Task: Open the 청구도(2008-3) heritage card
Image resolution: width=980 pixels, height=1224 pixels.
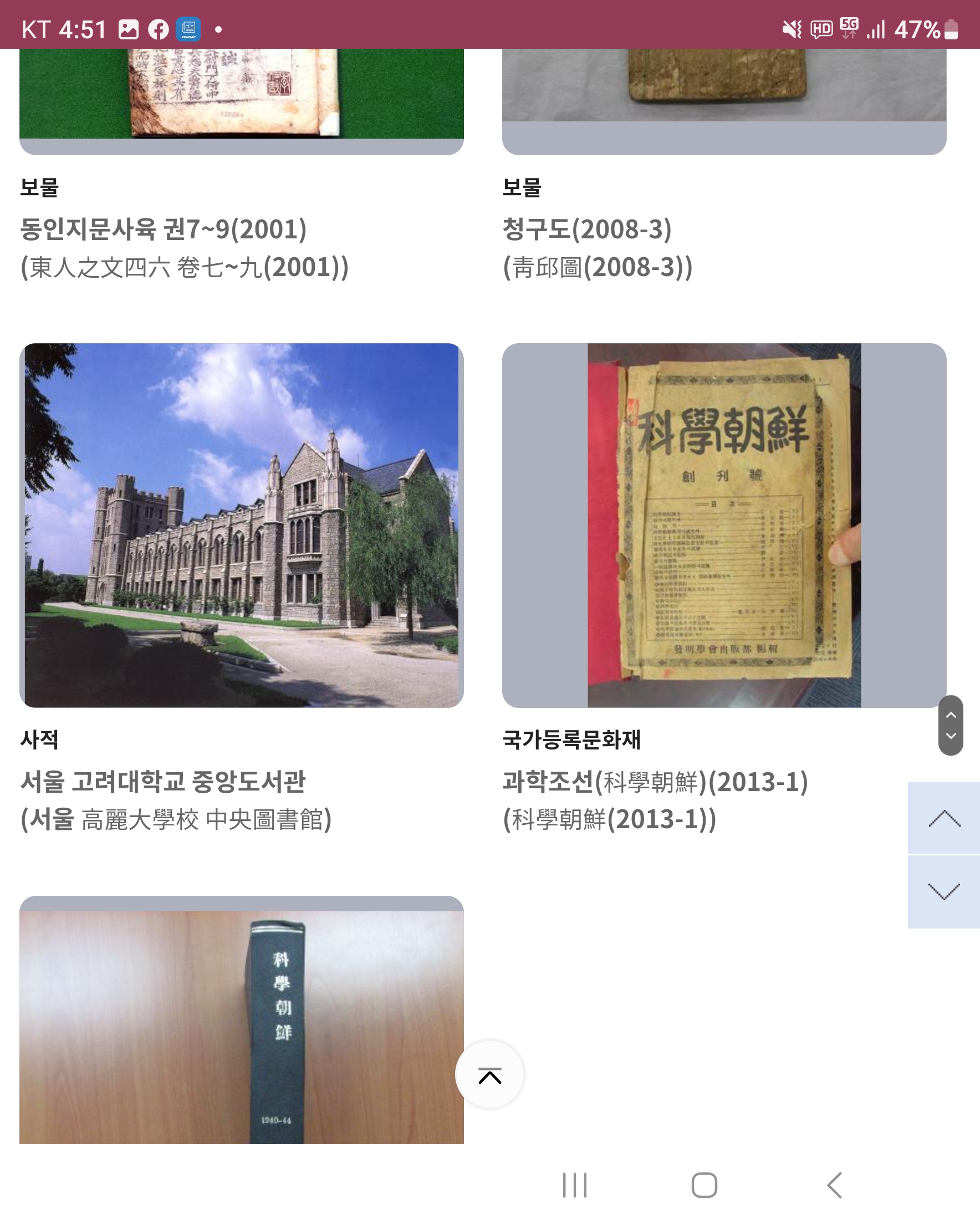Action: [724, 102]
